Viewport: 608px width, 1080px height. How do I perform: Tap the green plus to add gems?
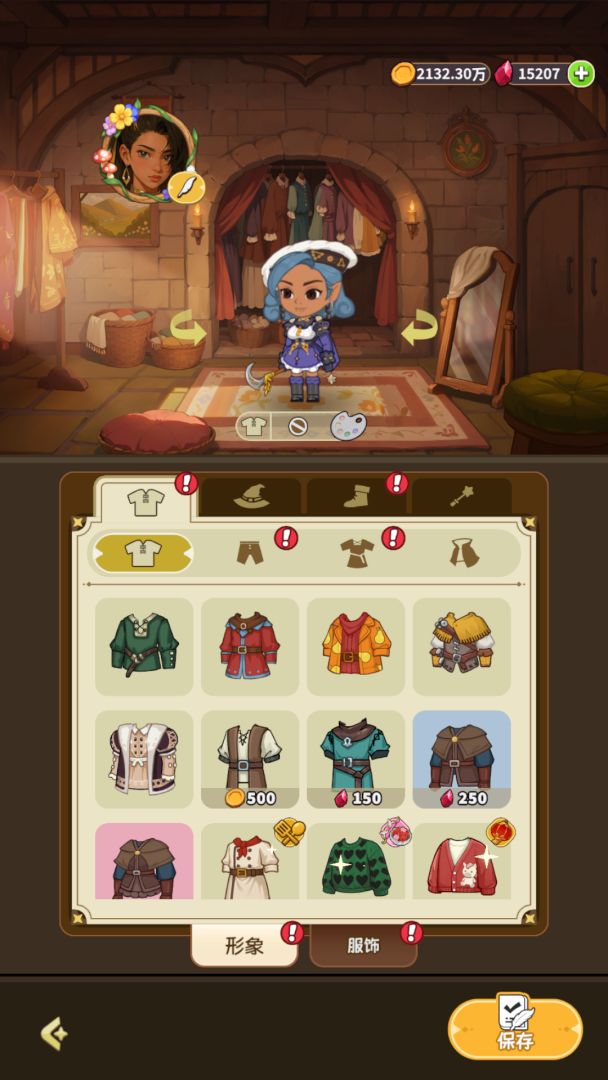pyautogui.click(x=581, y=73)
